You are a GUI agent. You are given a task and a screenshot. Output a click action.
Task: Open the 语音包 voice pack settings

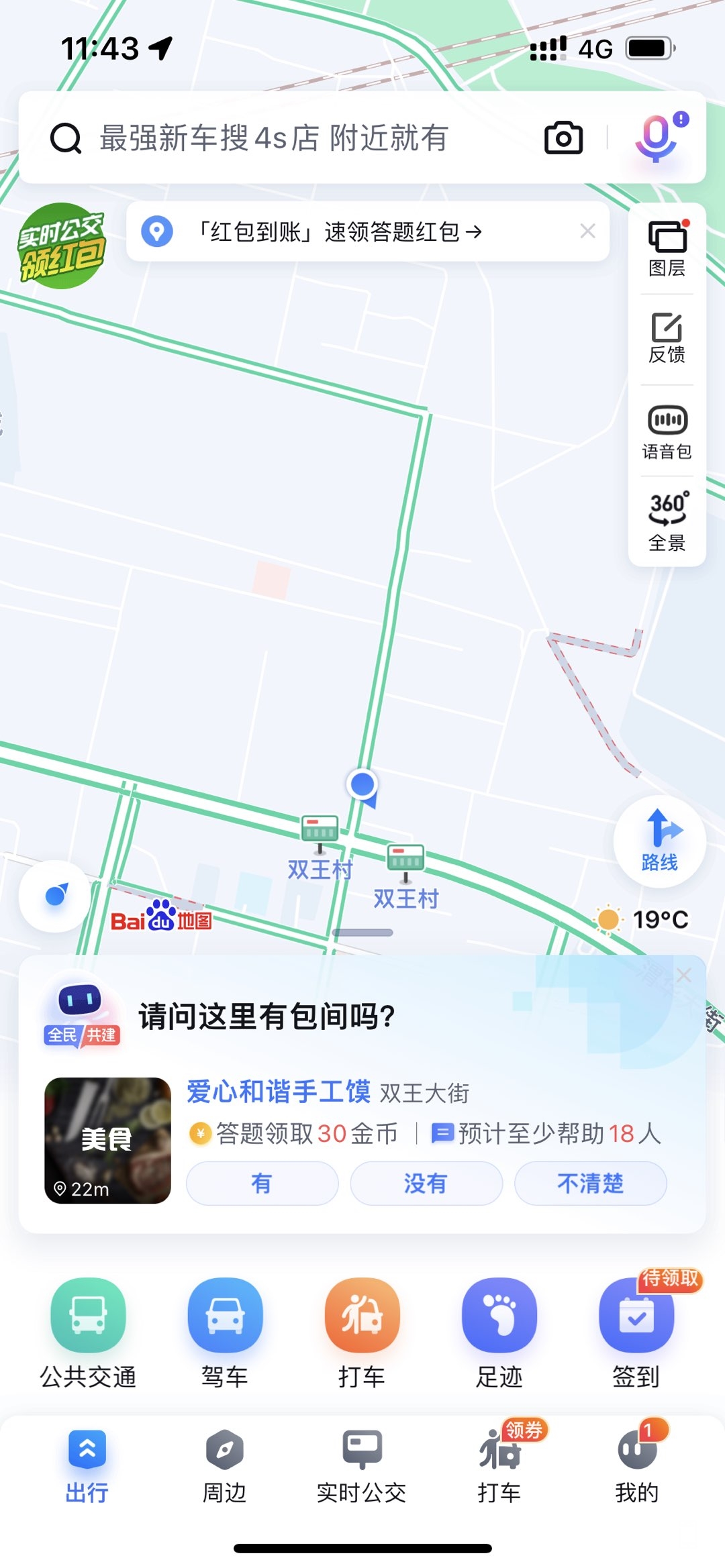[x=666, y=429]
